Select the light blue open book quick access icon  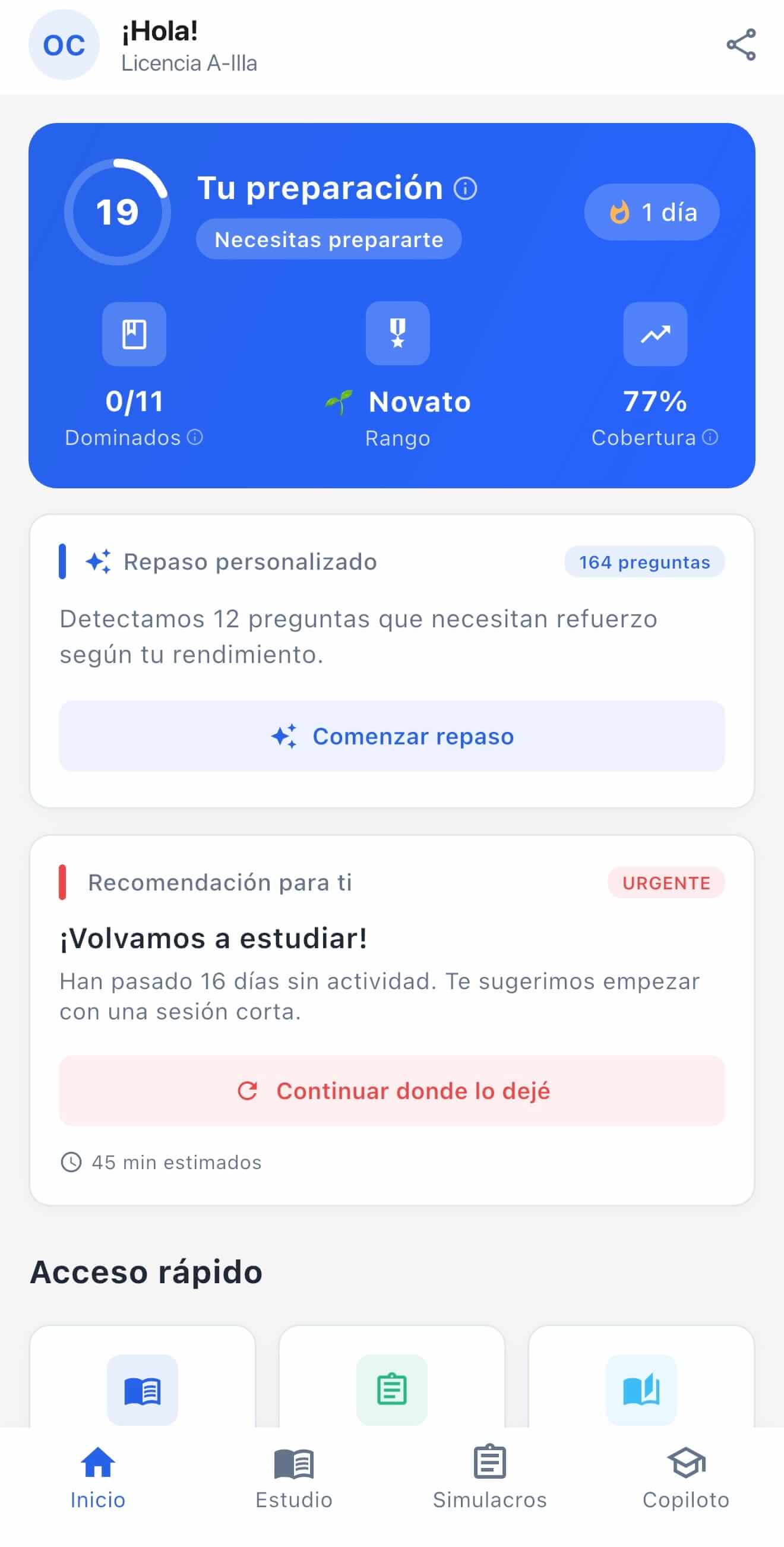pyautogui.click(x=641, y=1389)
